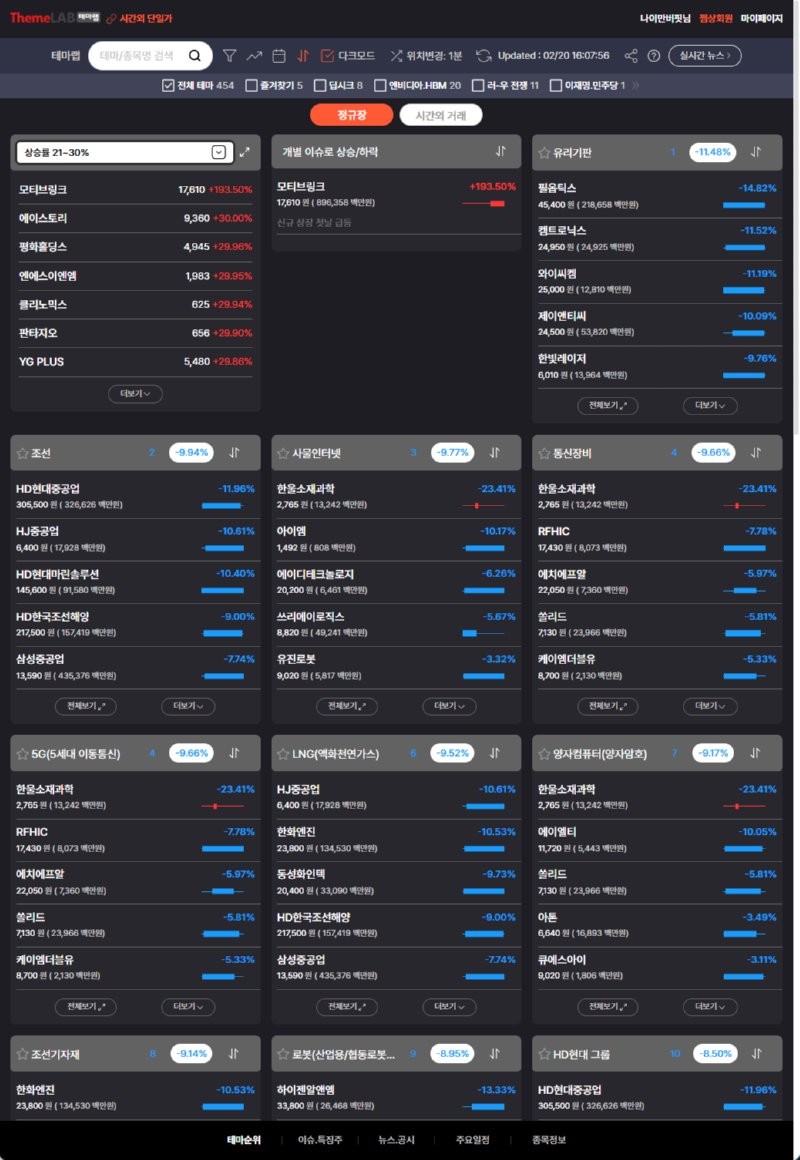Open 실시간 뉴스 button
This screenshot has height=1160, width=800.
[x=704, y=56]
